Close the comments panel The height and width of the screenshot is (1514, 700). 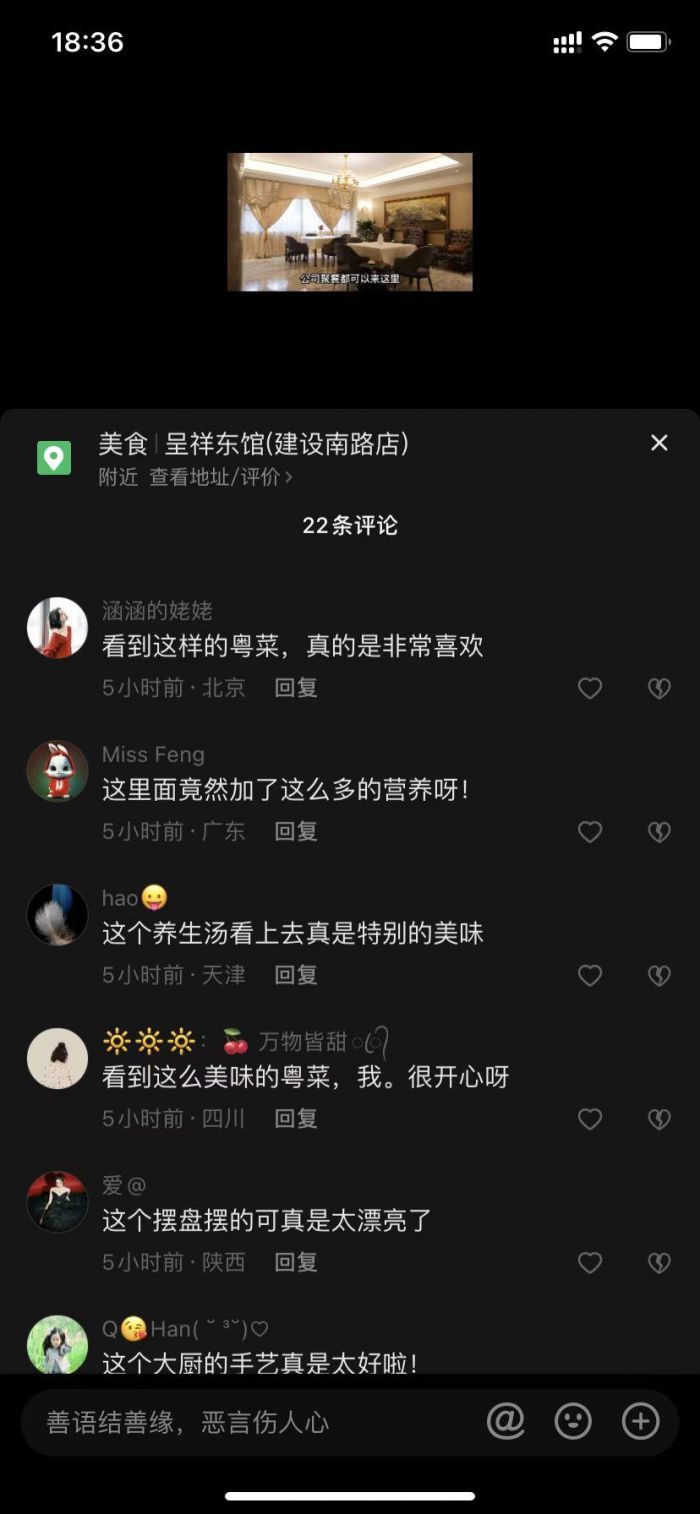659,443
